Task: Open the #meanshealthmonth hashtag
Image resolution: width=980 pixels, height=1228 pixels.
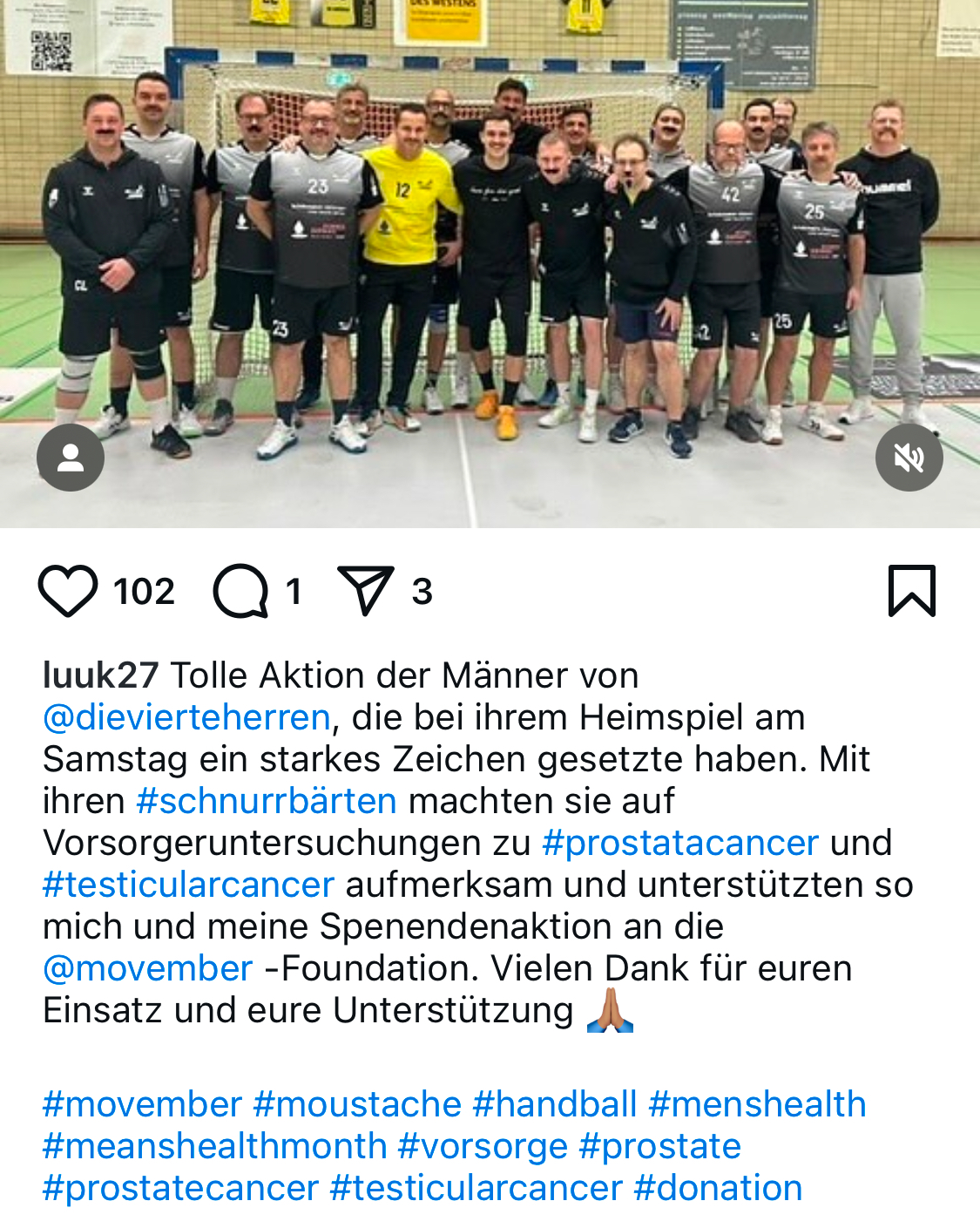Action: (x=215, y=1146)
